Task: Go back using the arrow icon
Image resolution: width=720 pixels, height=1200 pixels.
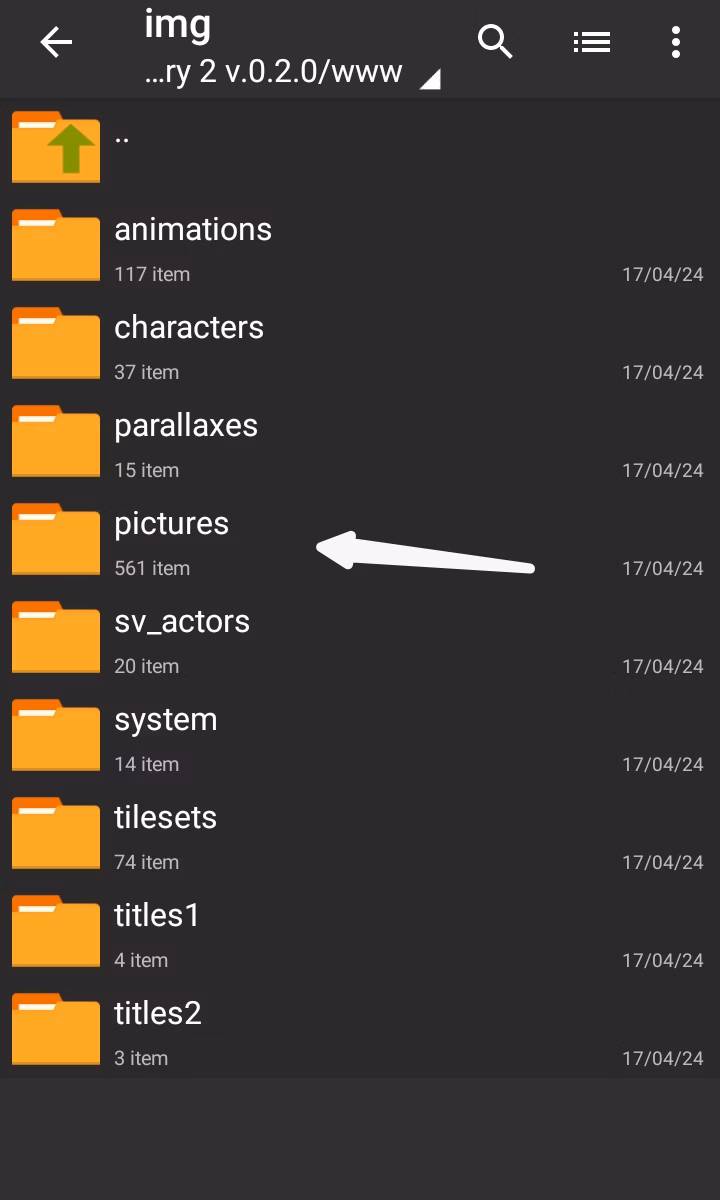Action: 56,42
